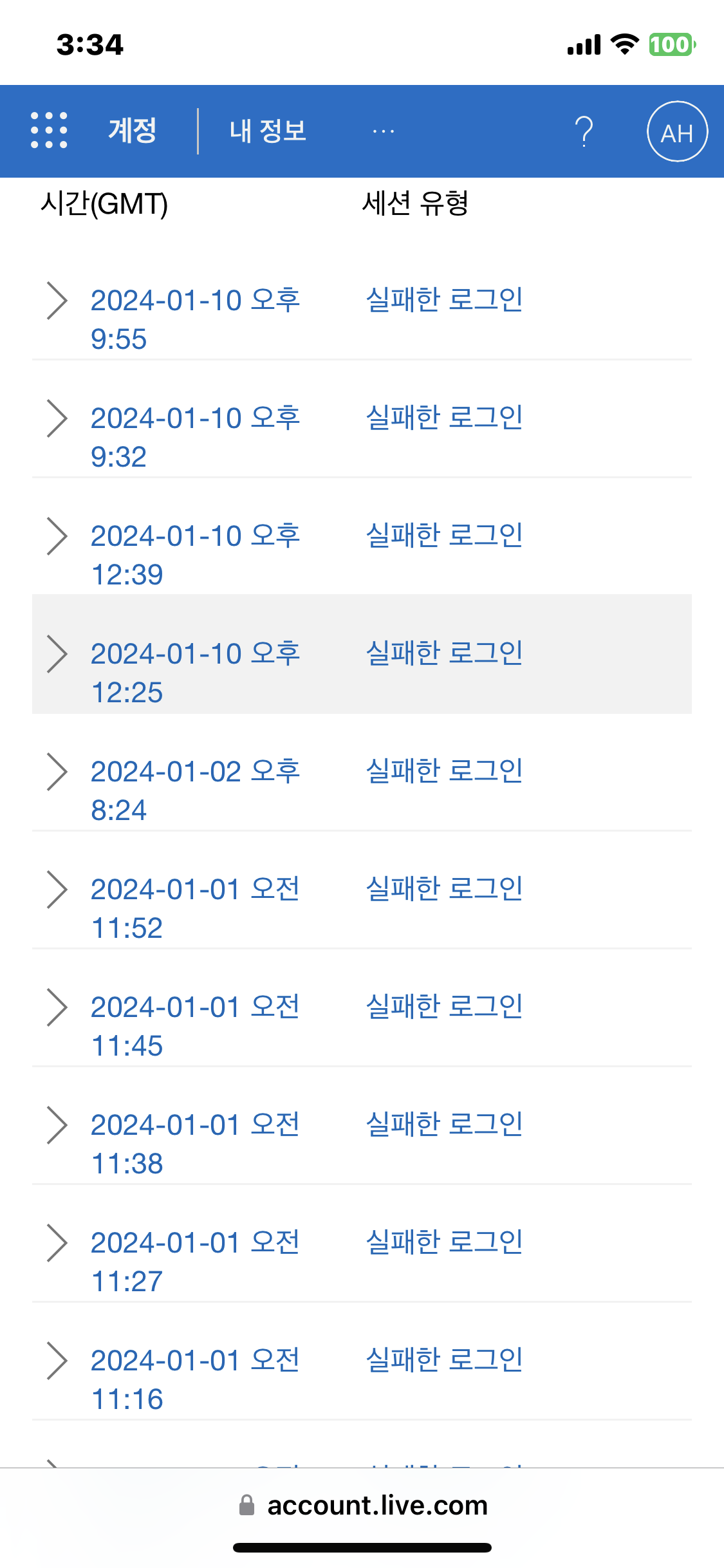
Task: Go to the 계정 account home link
Action: (x=133, y=131)
